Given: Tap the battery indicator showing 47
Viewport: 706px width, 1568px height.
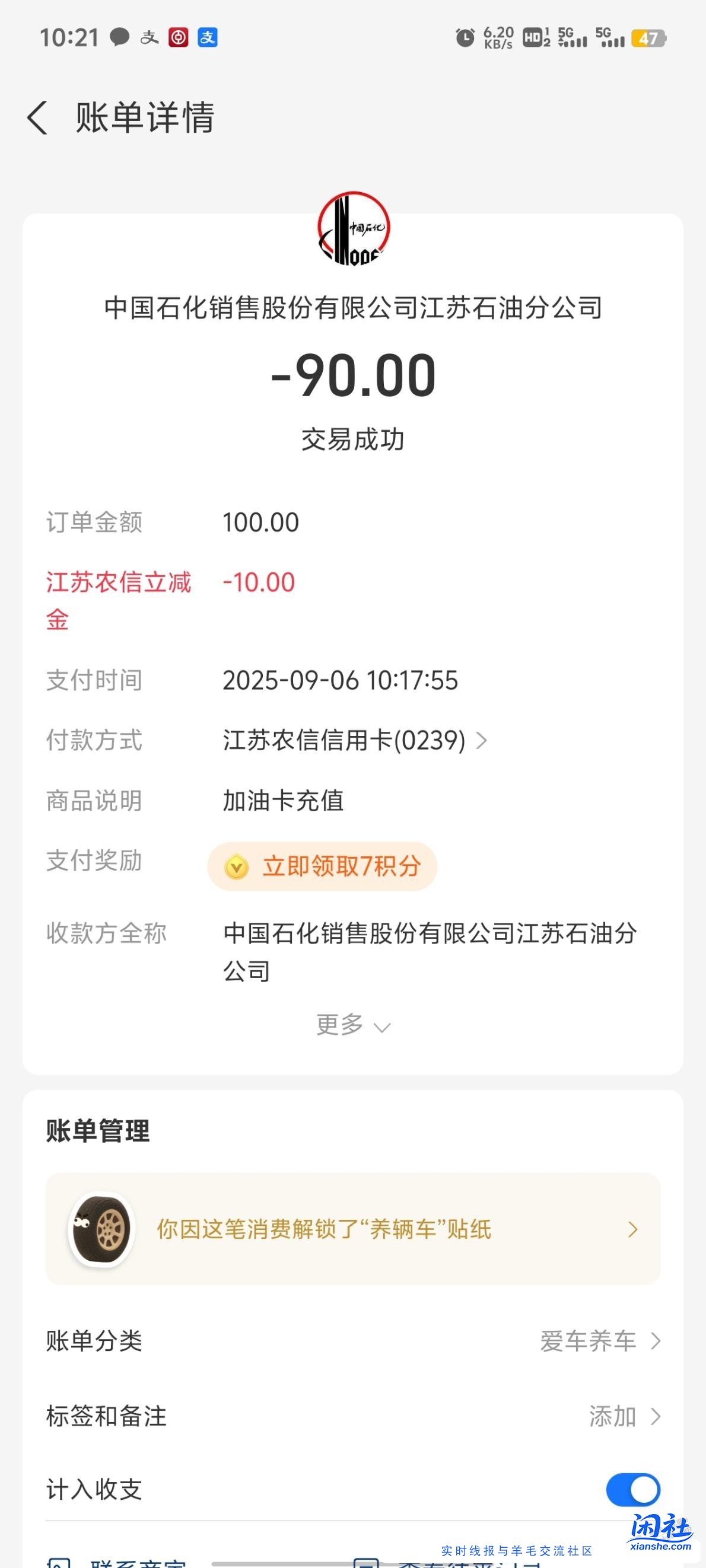Looking at the screenshot, I should click(647, 38).
